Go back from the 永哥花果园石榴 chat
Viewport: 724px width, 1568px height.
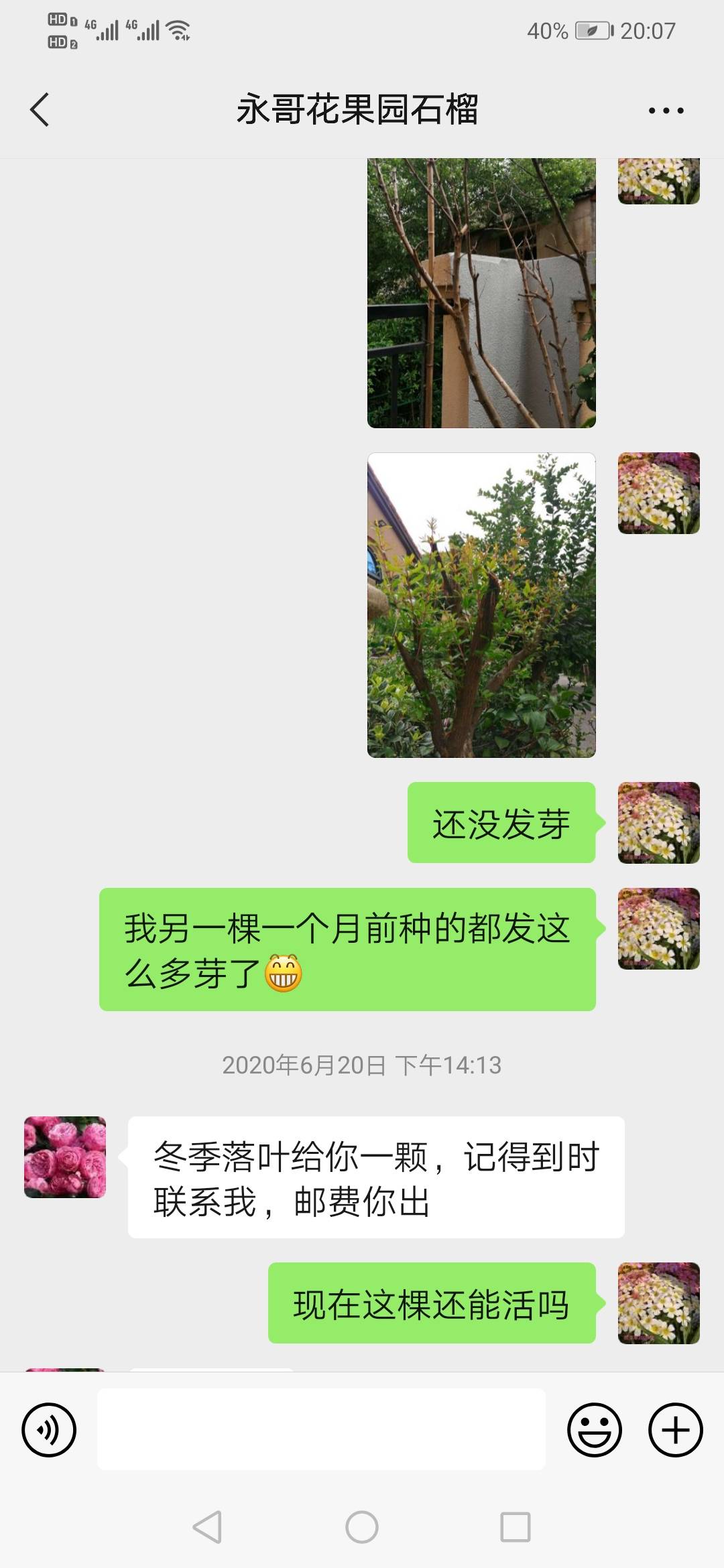coord(40,110)
